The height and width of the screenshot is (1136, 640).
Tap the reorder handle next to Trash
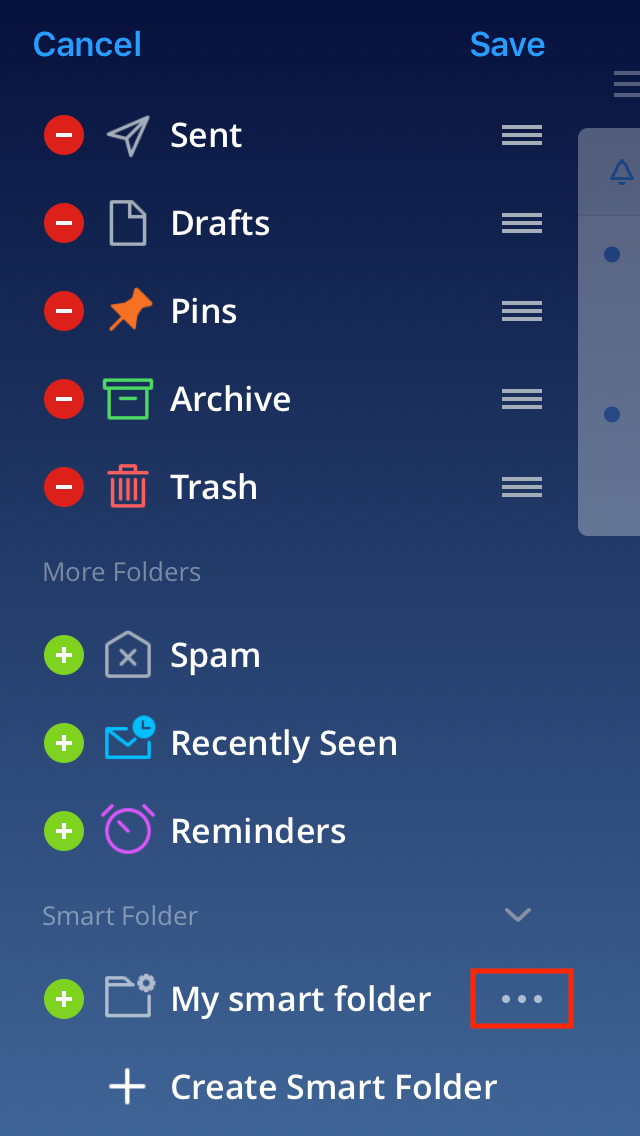(522, 486)
